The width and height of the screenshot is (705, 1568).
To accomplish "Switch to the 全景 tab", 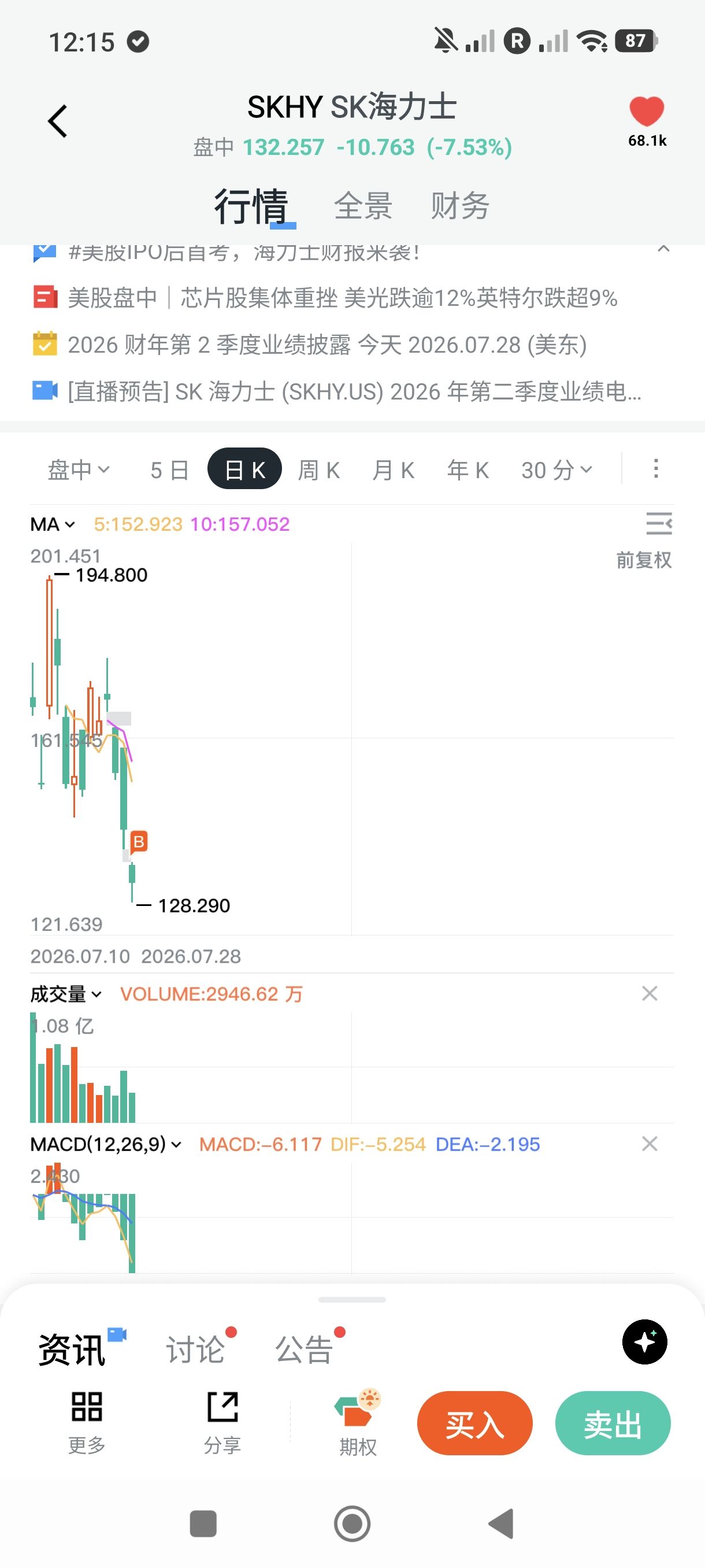I will tap(362, 206).
